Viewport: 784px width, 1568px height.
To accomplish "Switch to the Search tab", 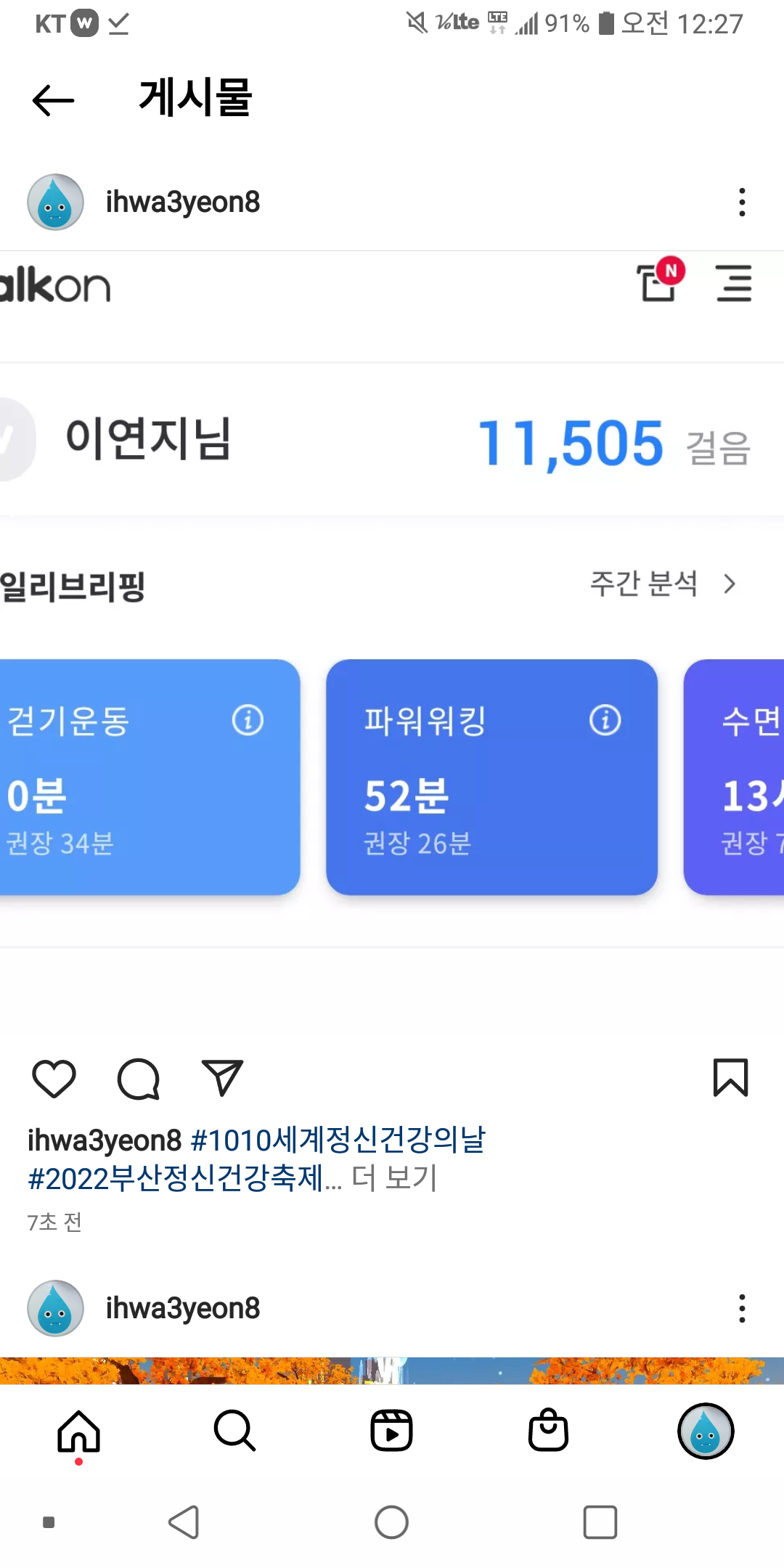I will [x=234, y=1432].
